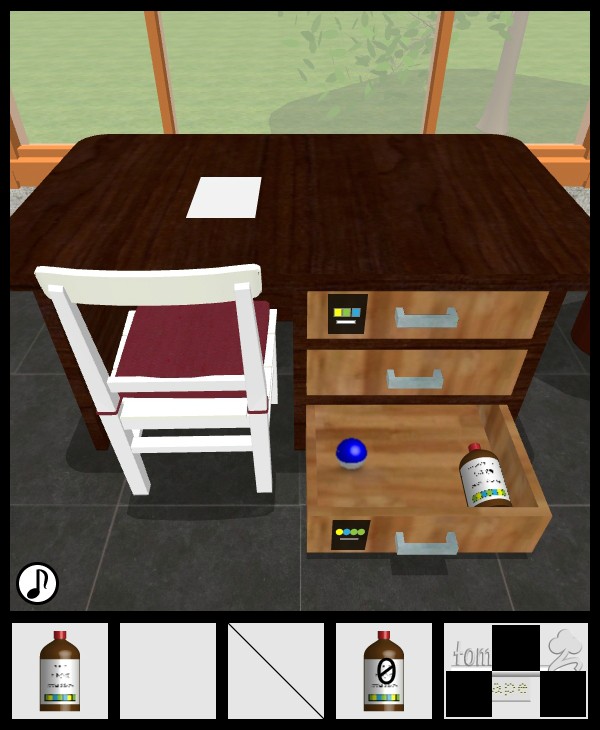
Task: Select the torn paper piece in inventory
Action: (516, 671)
